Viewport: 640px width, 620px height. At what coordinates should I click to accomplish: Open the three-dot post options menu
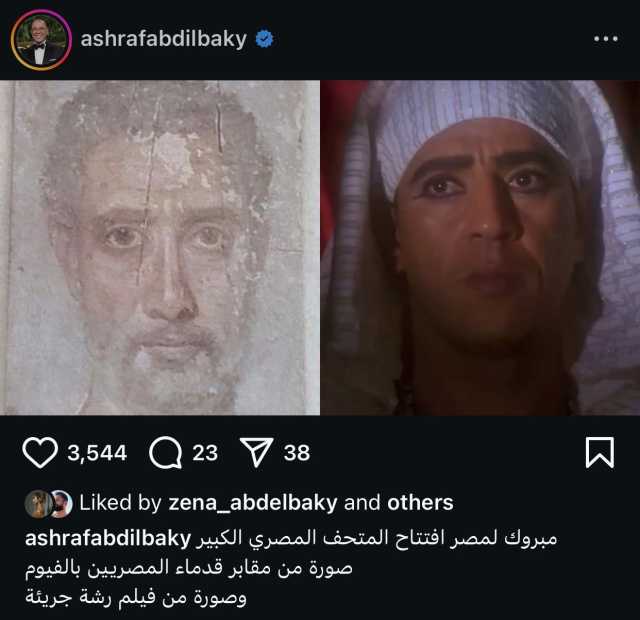[605, 40]
